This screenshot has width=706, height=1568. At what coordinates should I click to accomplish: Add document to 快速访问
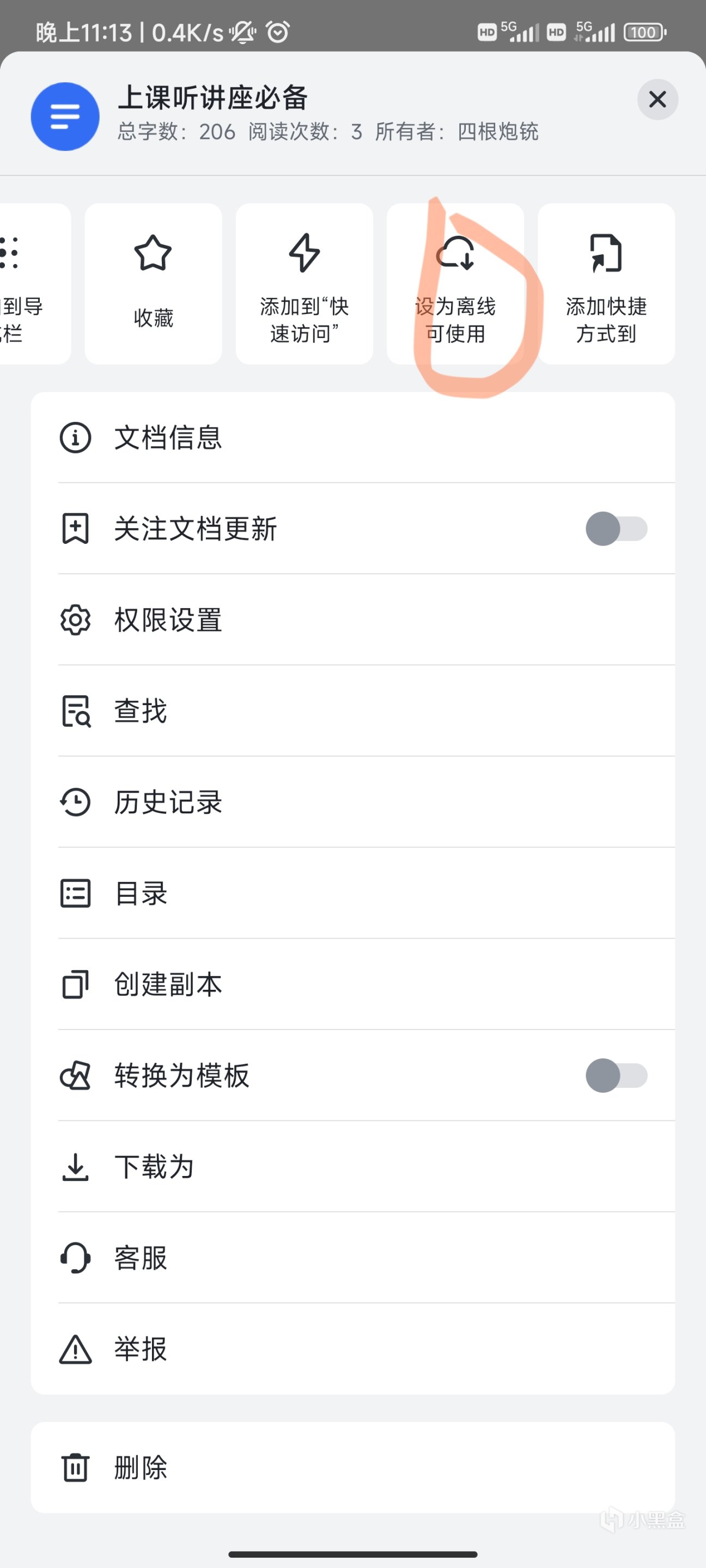coord(304,284)
